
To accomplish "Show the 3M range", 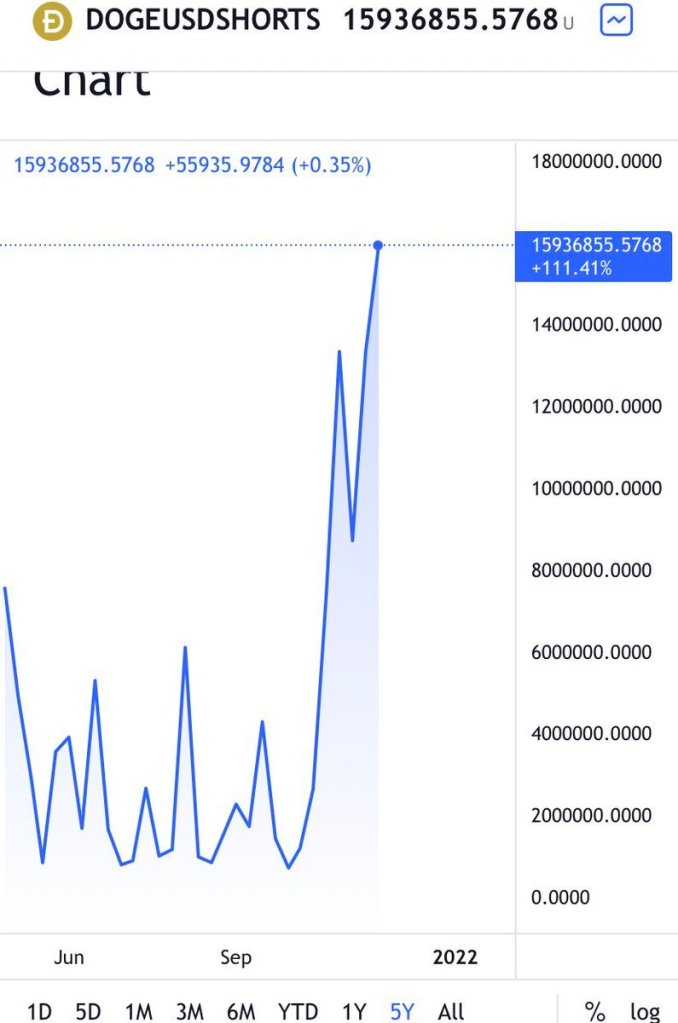I will pos(189,1011).
